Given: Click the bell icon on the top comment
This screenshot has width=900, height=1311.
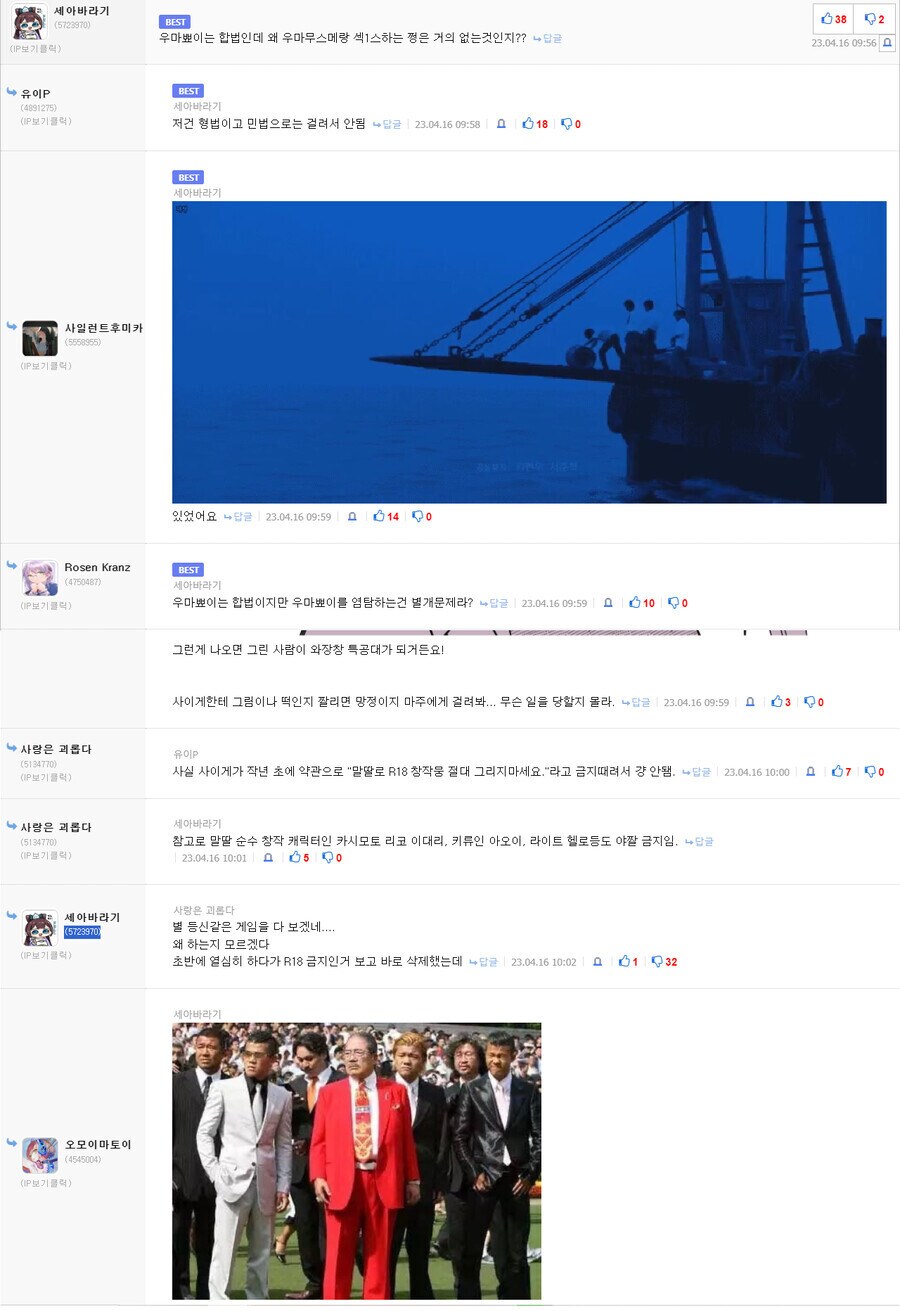Looking at the screenshot, I should coord(888,43).
